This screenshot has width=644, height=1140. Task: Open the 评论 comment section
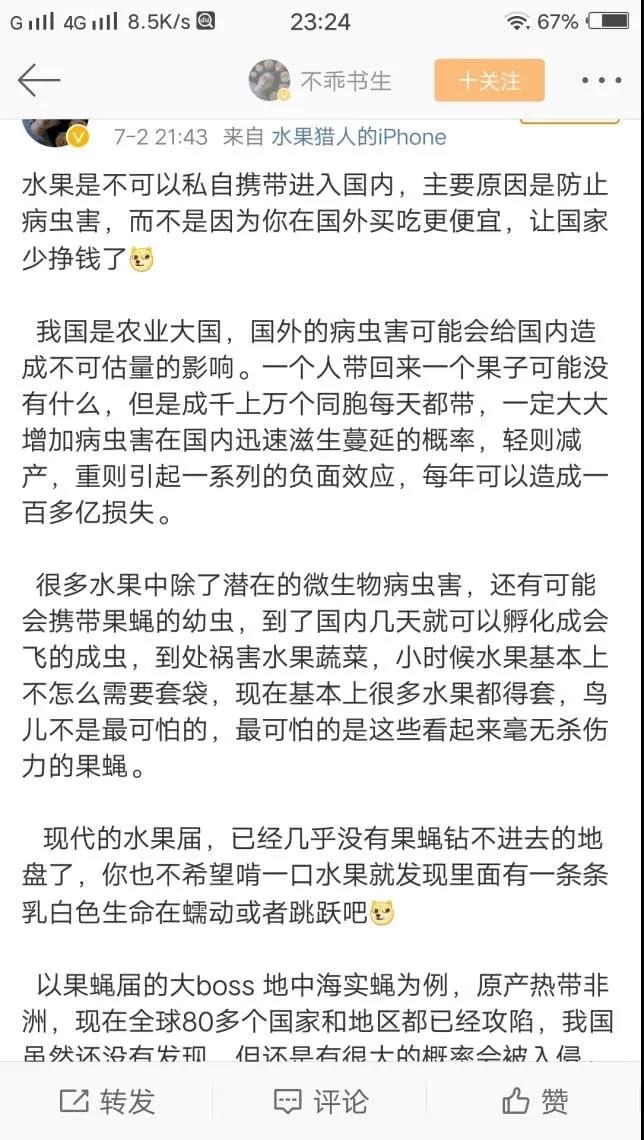click(x=322, y=1102)
